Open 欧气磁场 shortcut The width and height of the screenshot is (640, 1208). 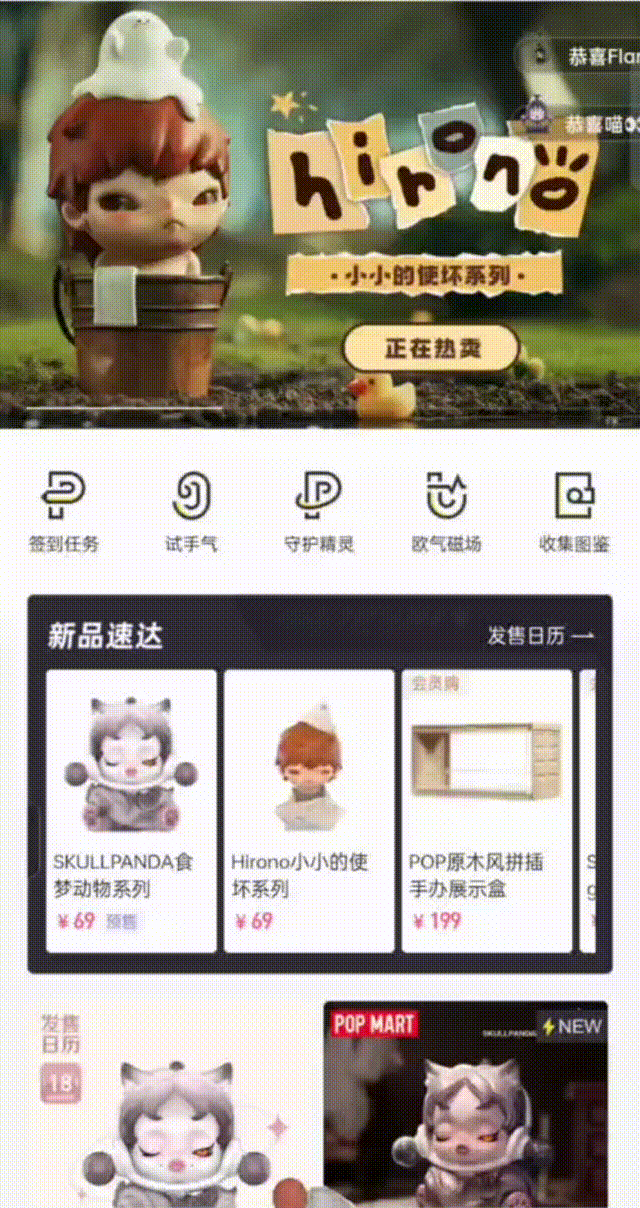click(x=446, y=510)
